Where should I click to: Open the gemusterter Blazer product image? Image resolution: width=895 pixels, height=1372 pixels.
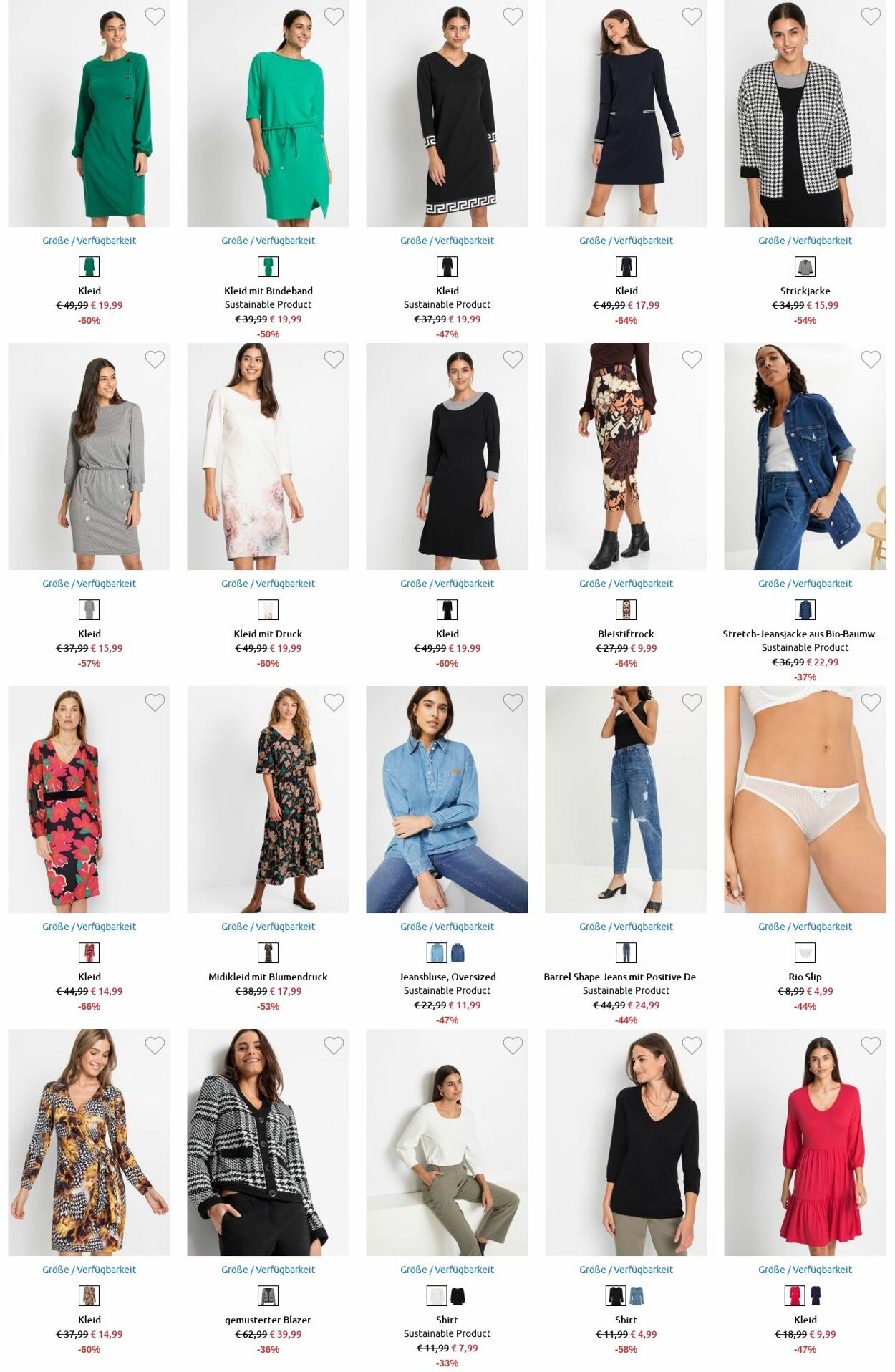coord(268,1142)
